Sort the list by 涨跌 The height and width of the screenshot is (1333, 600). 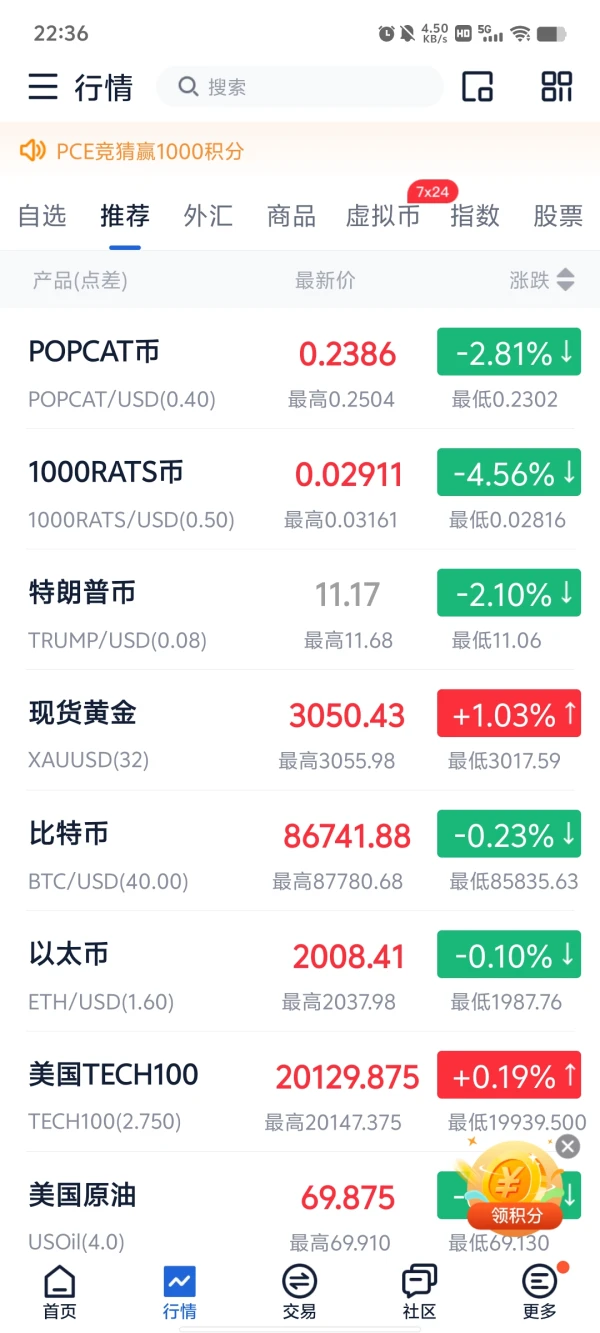point(542,280)
